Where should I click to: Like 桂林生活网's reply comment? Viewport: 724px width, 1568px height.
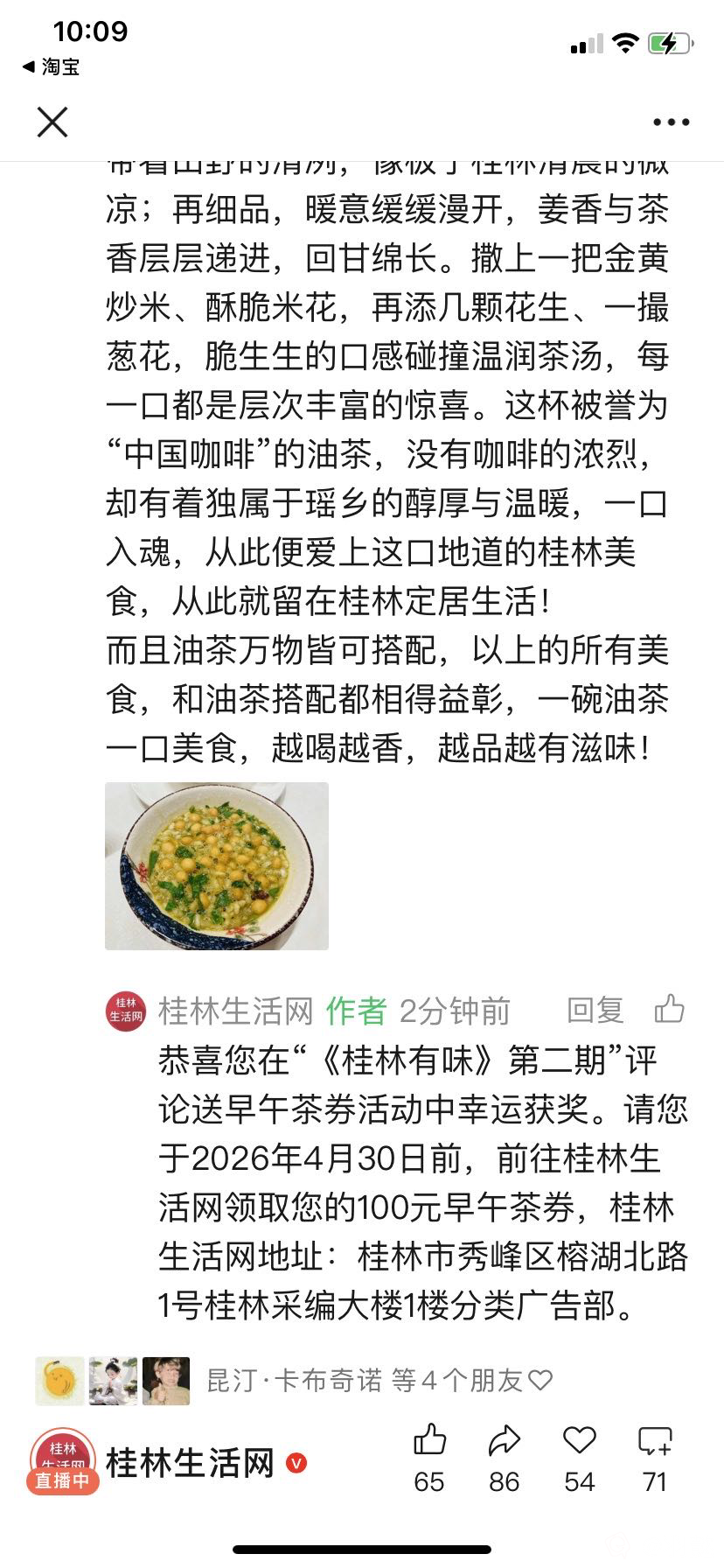[x=670, y=1009]
